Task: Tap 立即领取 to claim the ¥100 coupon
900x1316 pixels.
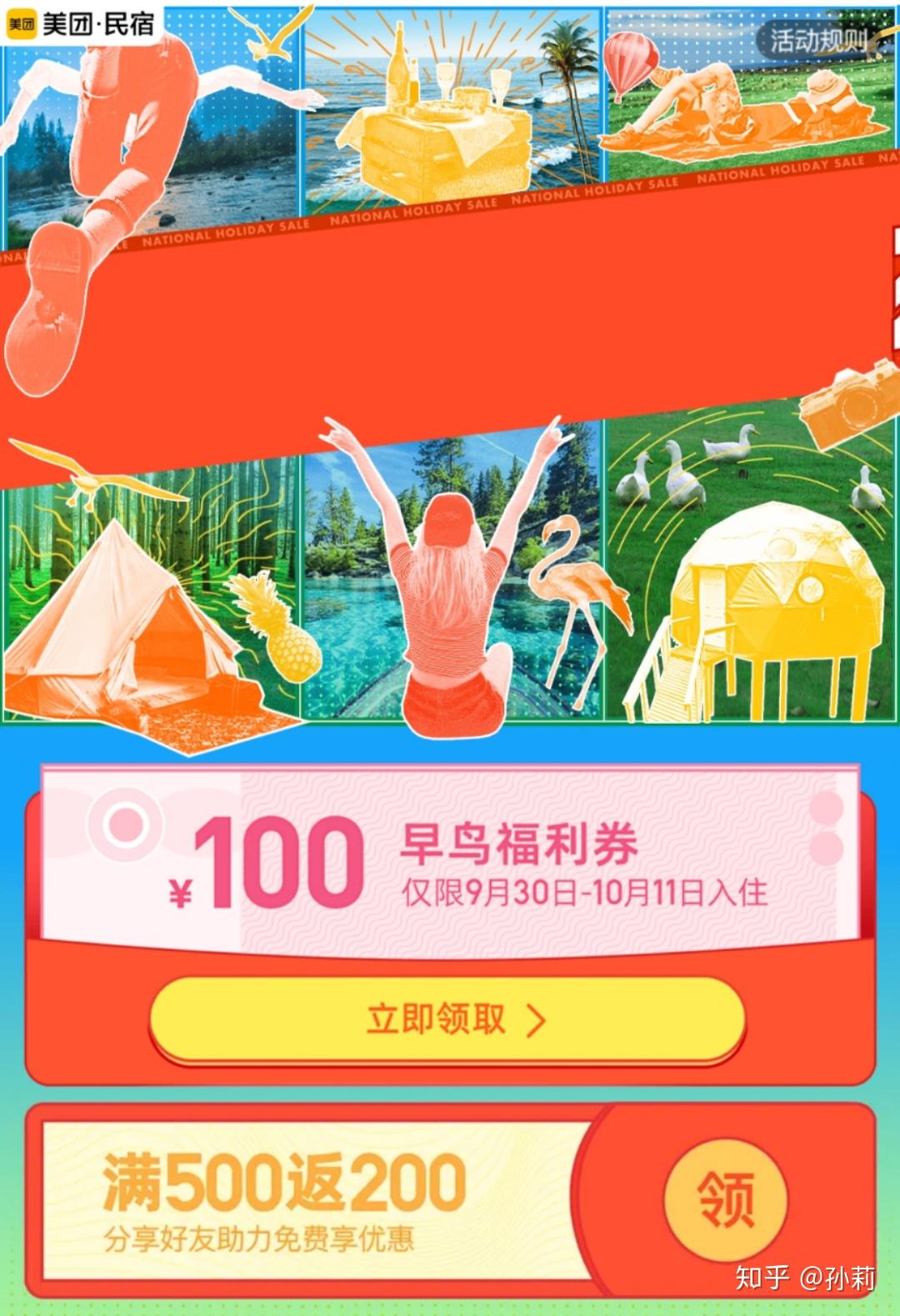Action: click(x=448, y=1019)
